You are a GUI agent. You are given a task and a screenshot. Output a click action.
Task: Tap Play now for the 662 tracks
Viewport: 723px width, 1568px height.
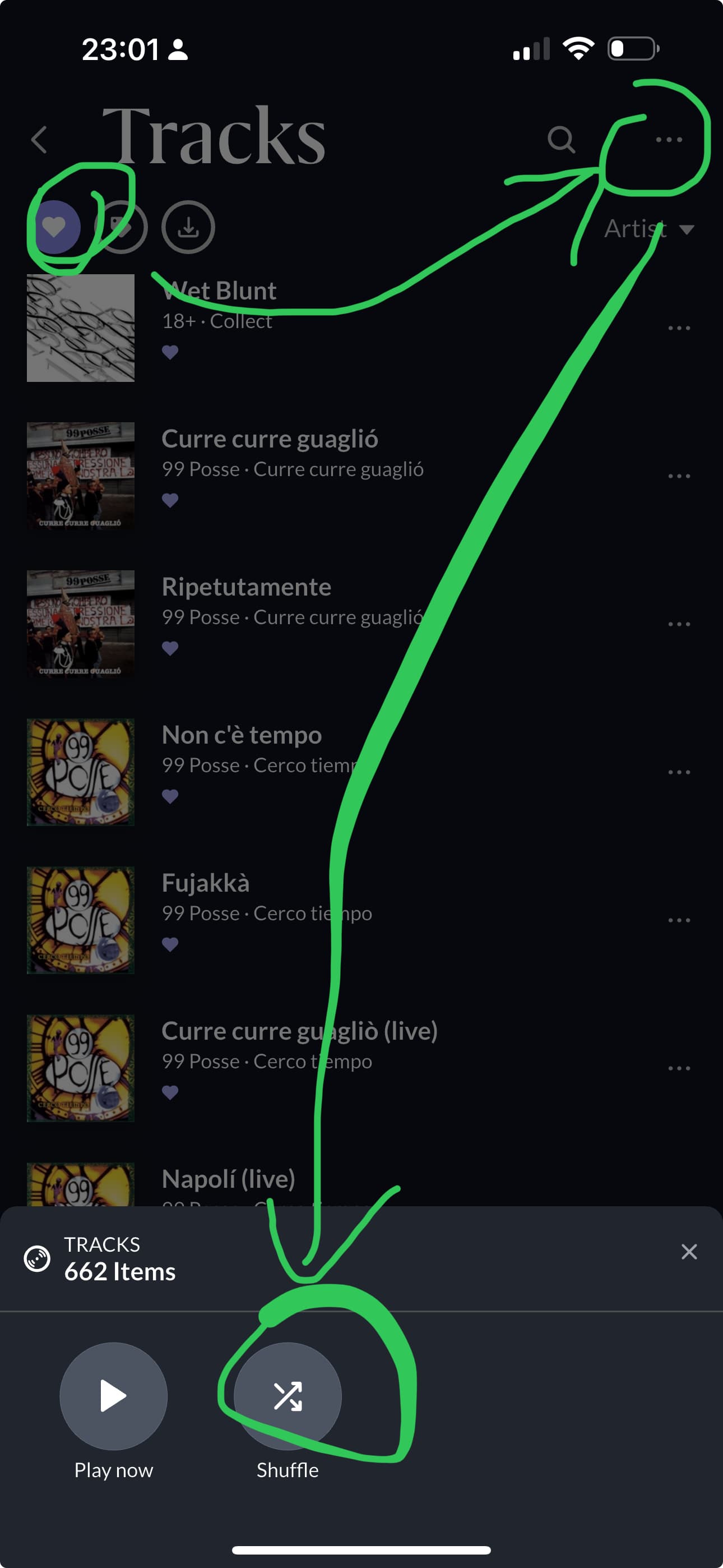(113, 1396)
